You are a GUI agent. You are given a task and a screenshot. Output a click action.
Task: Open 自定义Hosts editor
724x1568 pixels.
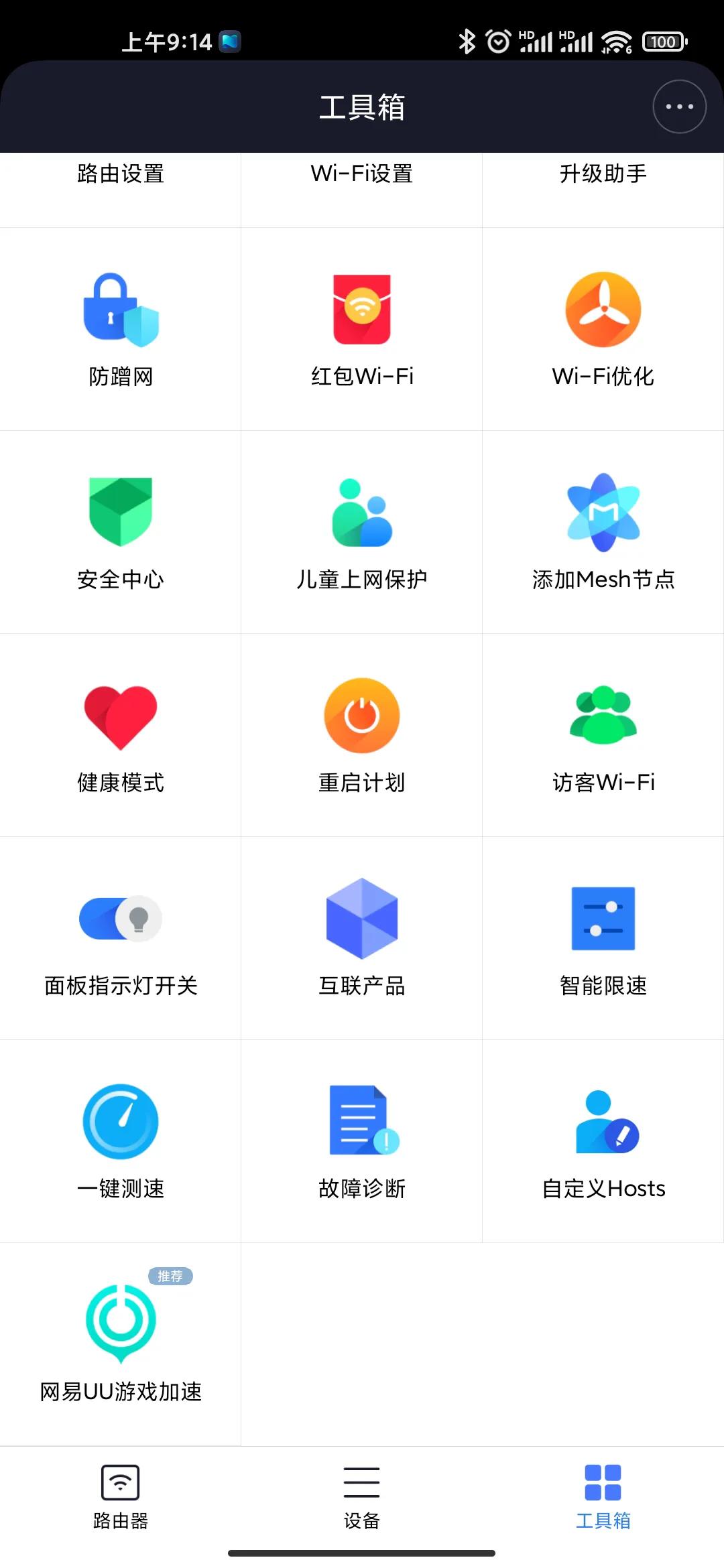pyautogui.click(x=603, y=1142)
